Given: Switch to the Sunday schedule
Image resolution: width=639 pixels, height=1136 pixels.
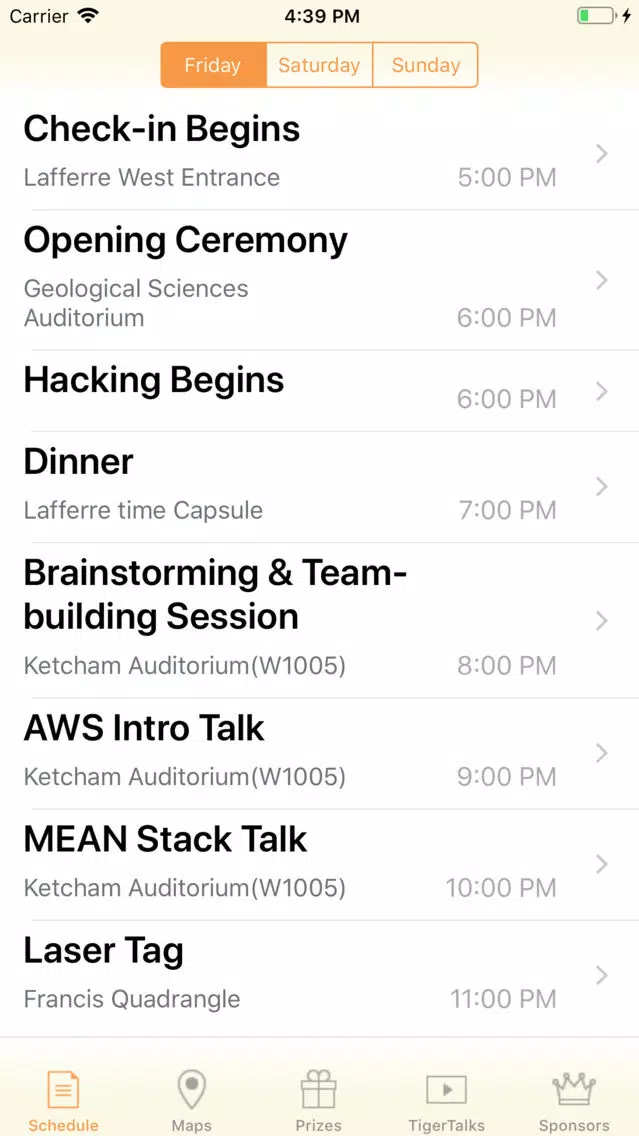Looking at the screenshot, I should pyautogui.click(x=425, y=65).
